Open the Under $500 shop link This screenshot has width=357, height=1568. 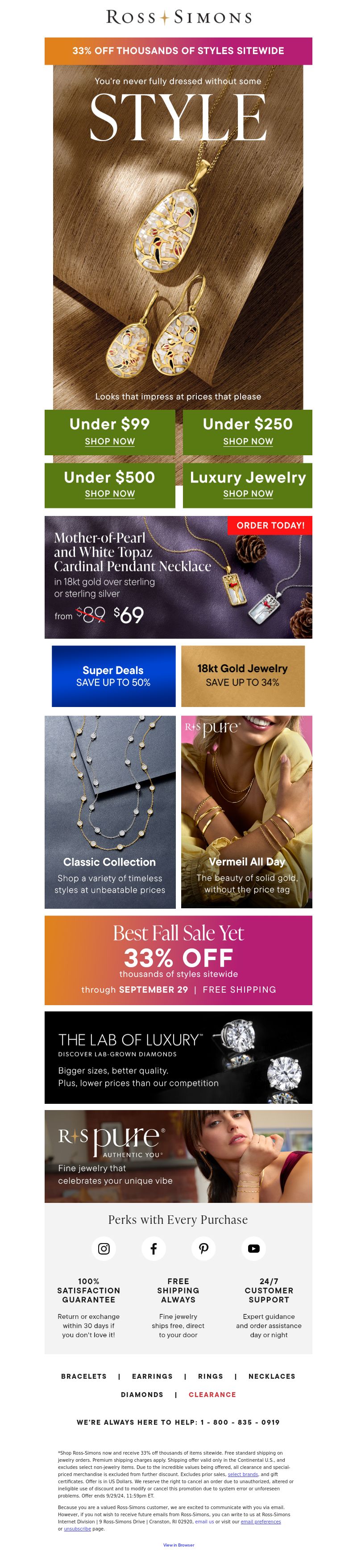(x=109, y=494)
